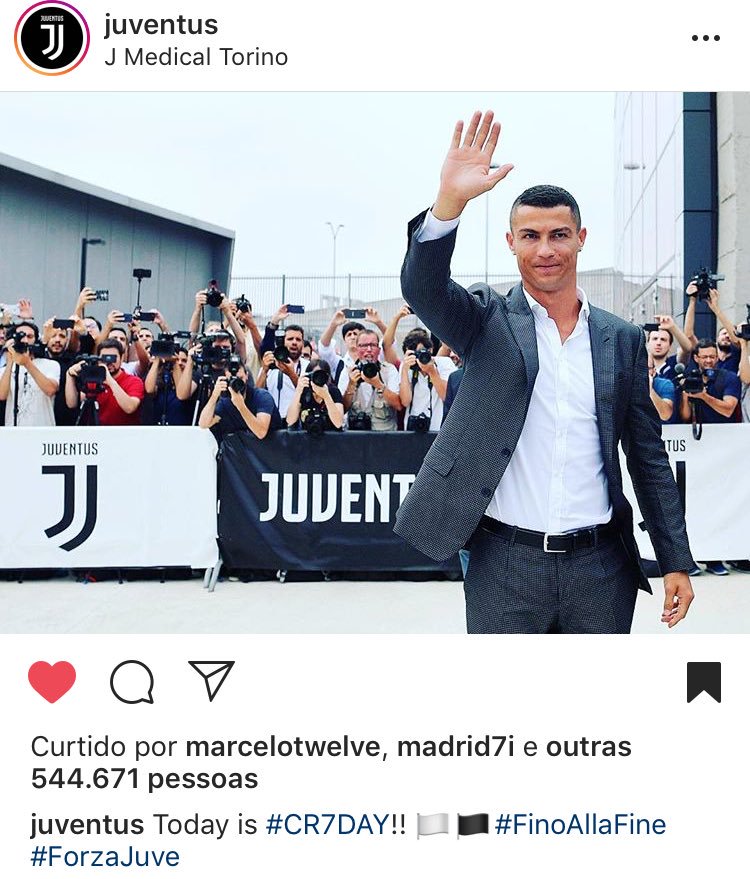Open J Medical Torino location

point(196,57)
